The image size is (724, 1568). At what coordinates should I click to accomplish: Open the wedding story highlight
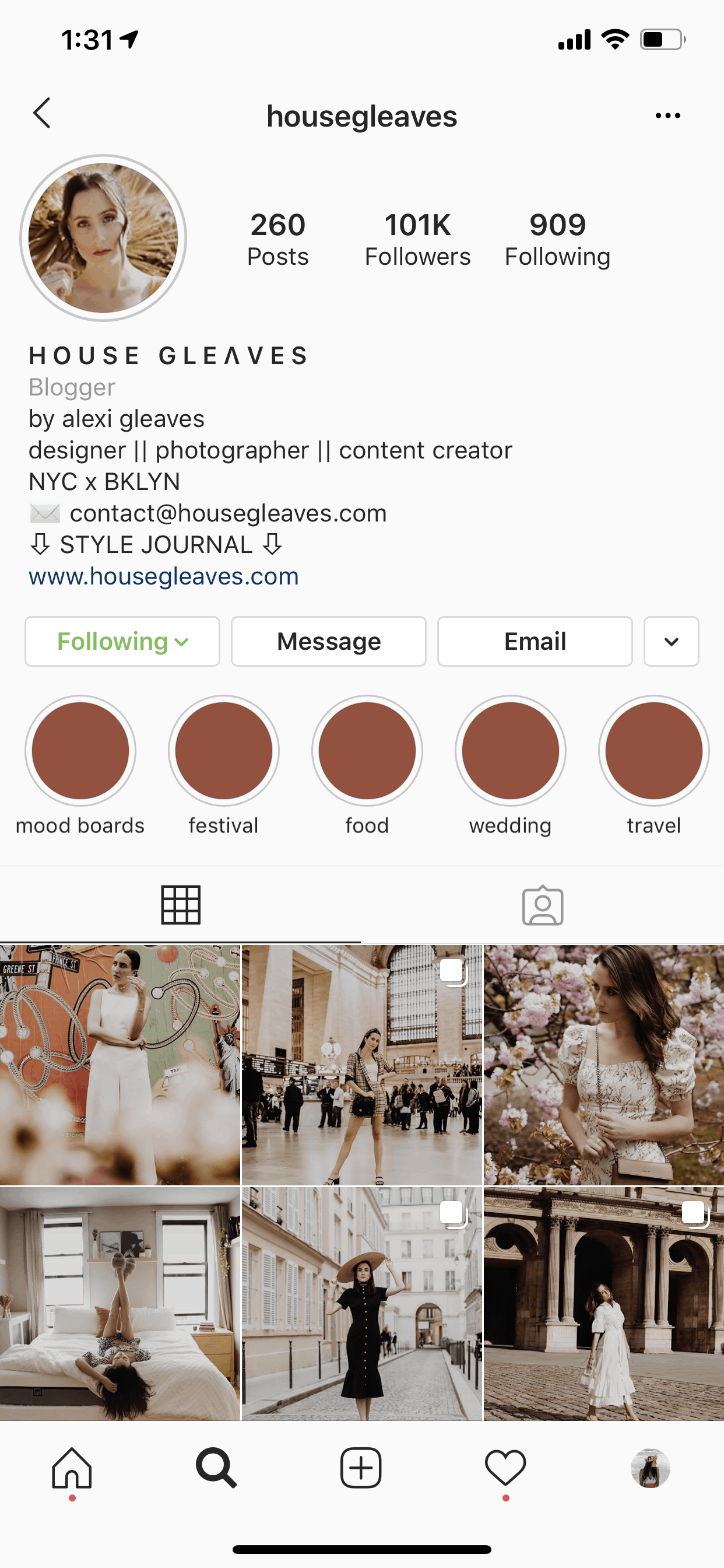tap(511, 751)
